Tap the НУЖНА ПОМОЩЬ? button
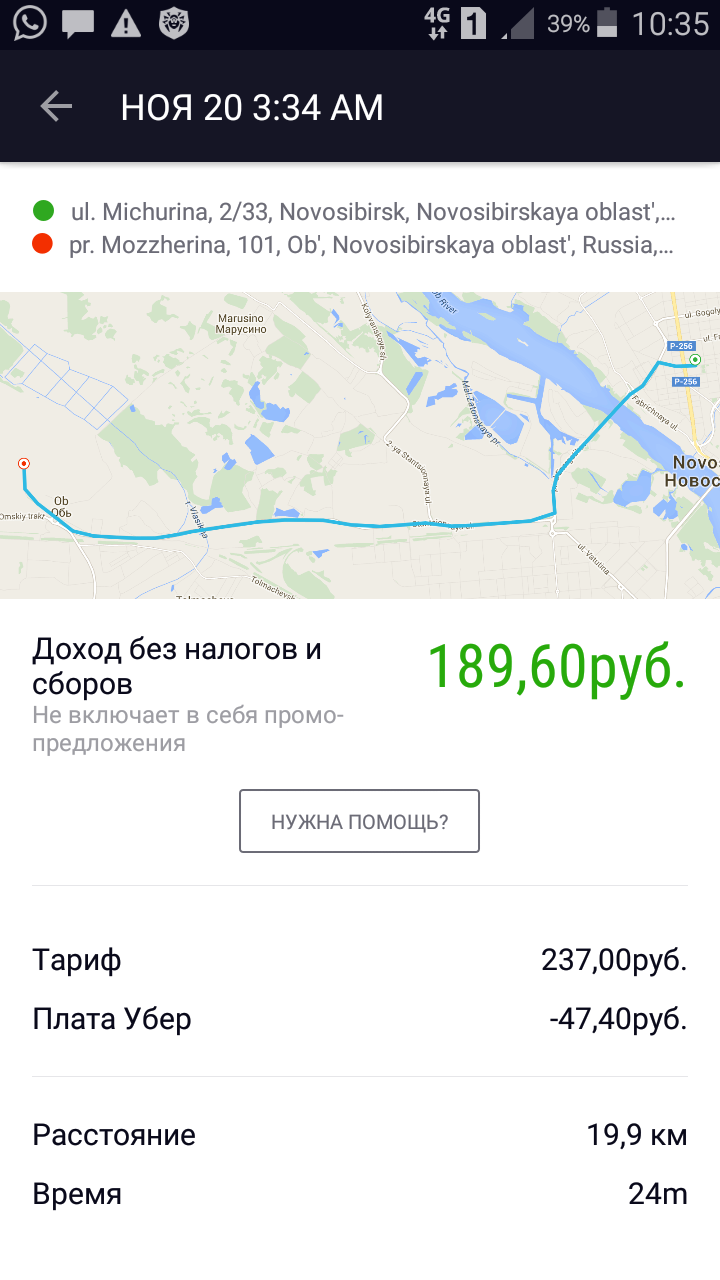Screen dimensions: 720x1280 359,821
